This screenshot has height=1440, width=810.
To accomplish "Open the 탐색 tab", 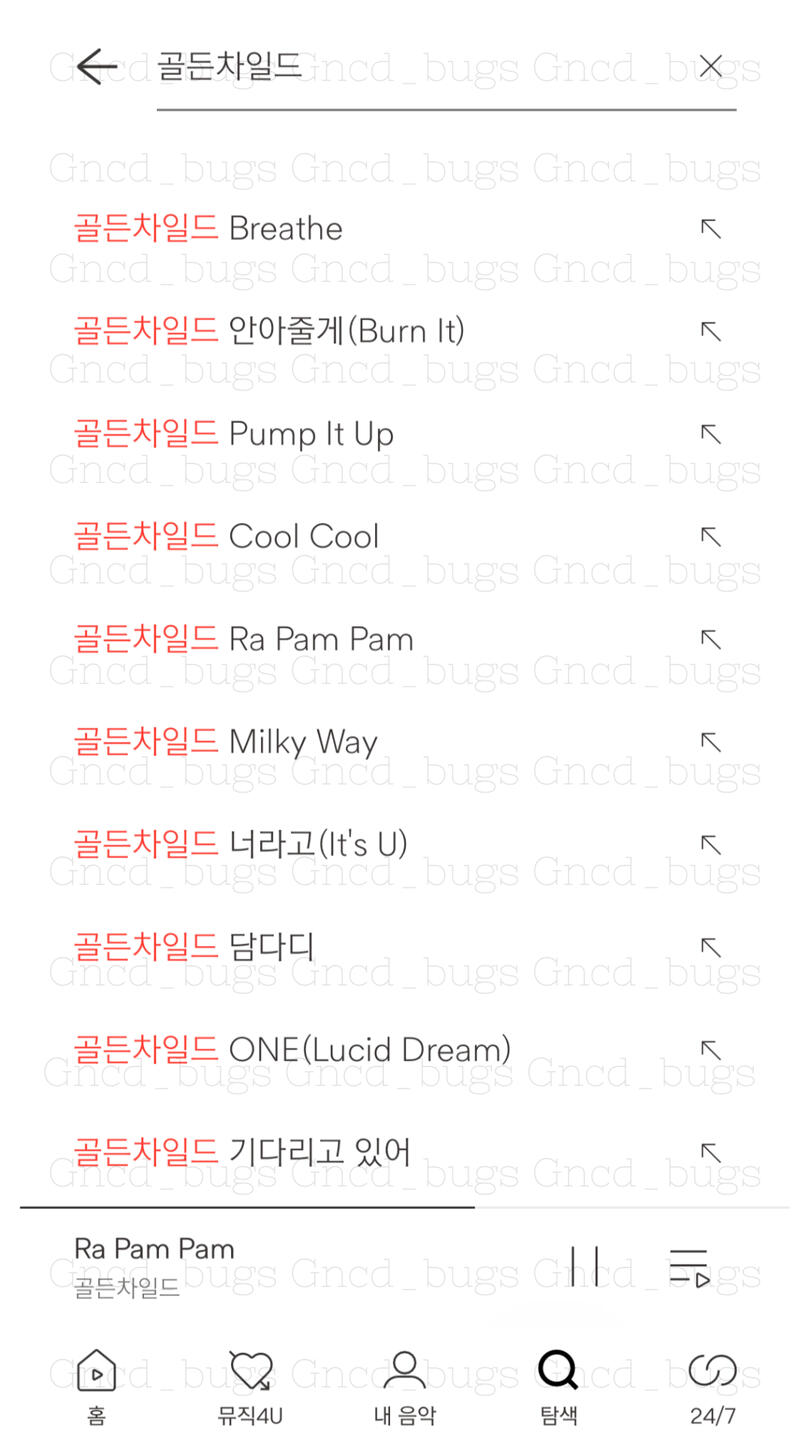I will (558, 1387).
